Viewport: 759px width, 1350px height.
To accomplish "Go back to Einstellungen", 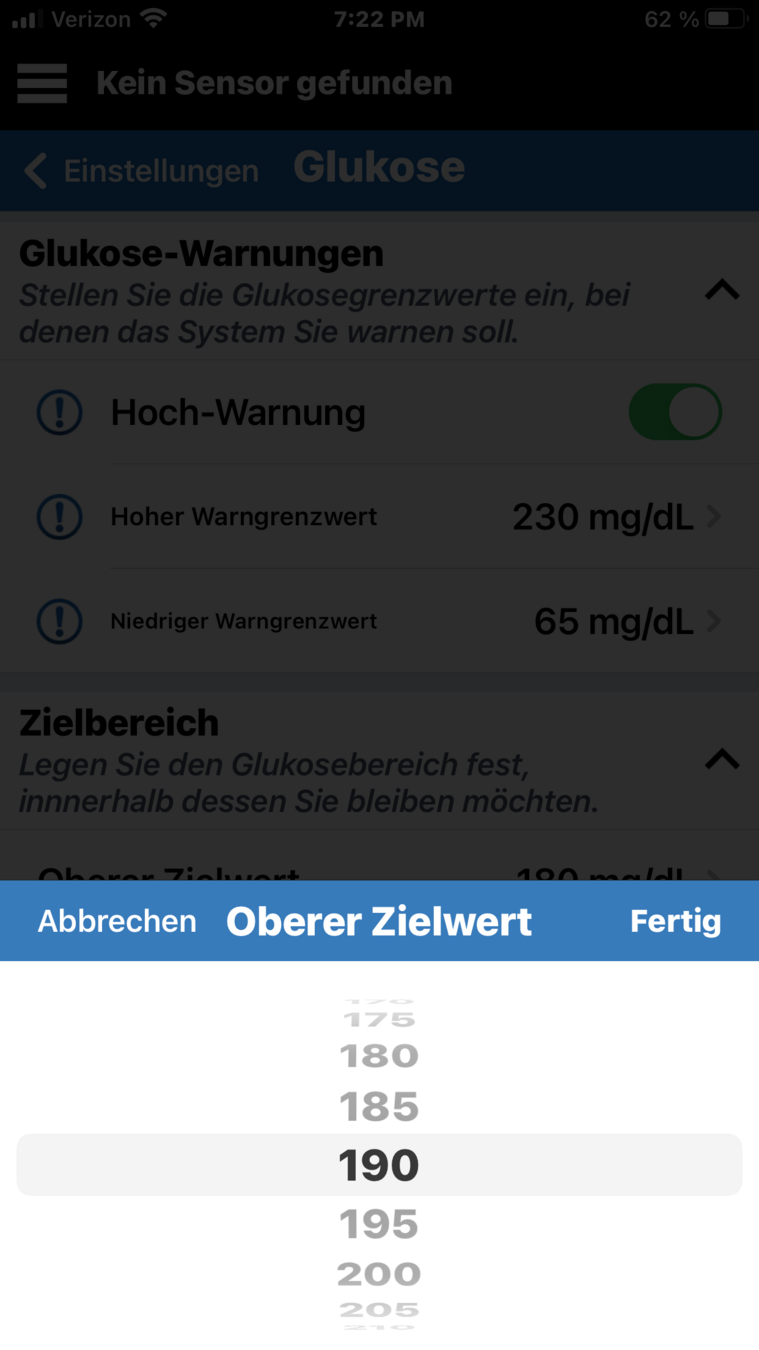I will 140,171.
